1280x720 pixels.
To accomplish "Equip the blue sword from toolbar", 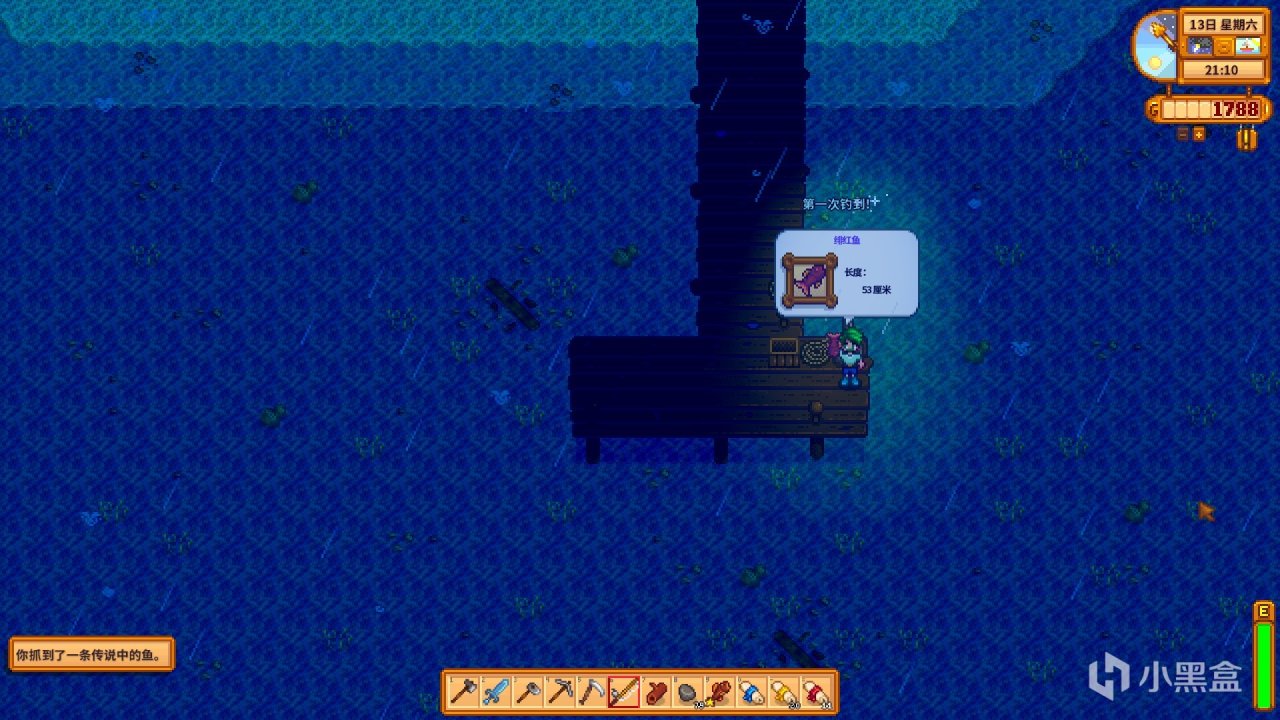I will 495,692.
